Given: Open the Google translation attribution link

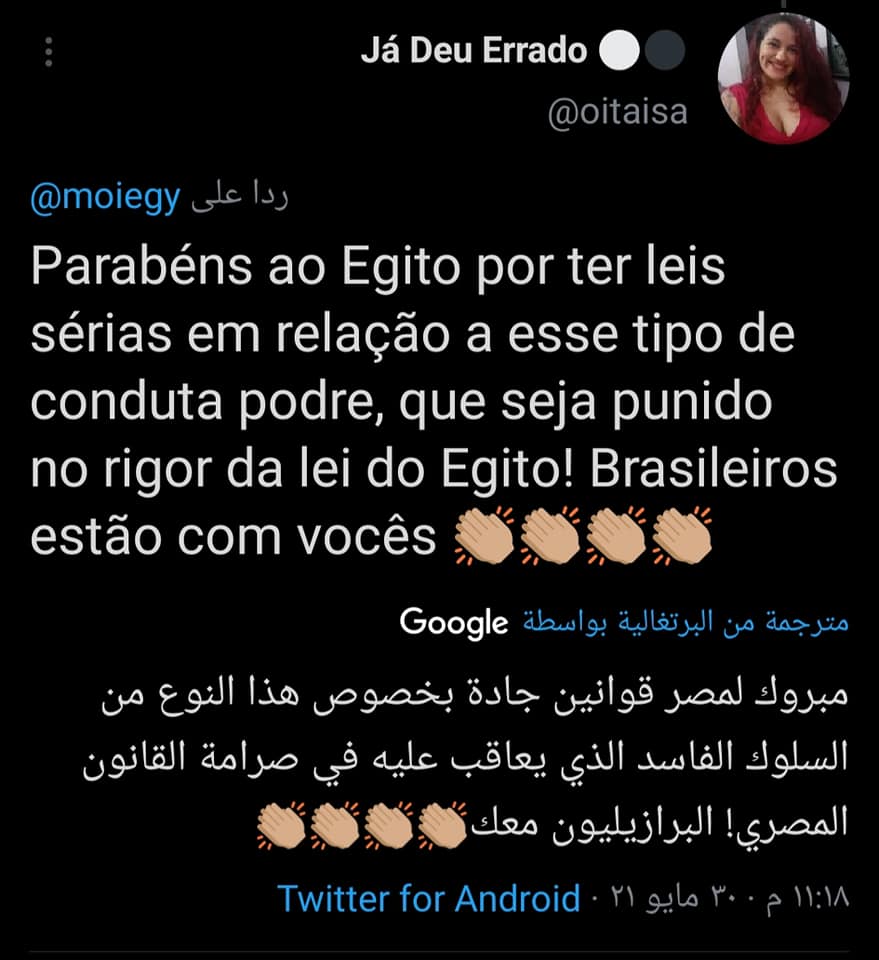Looking at the screenshot, I should (454, 621).
